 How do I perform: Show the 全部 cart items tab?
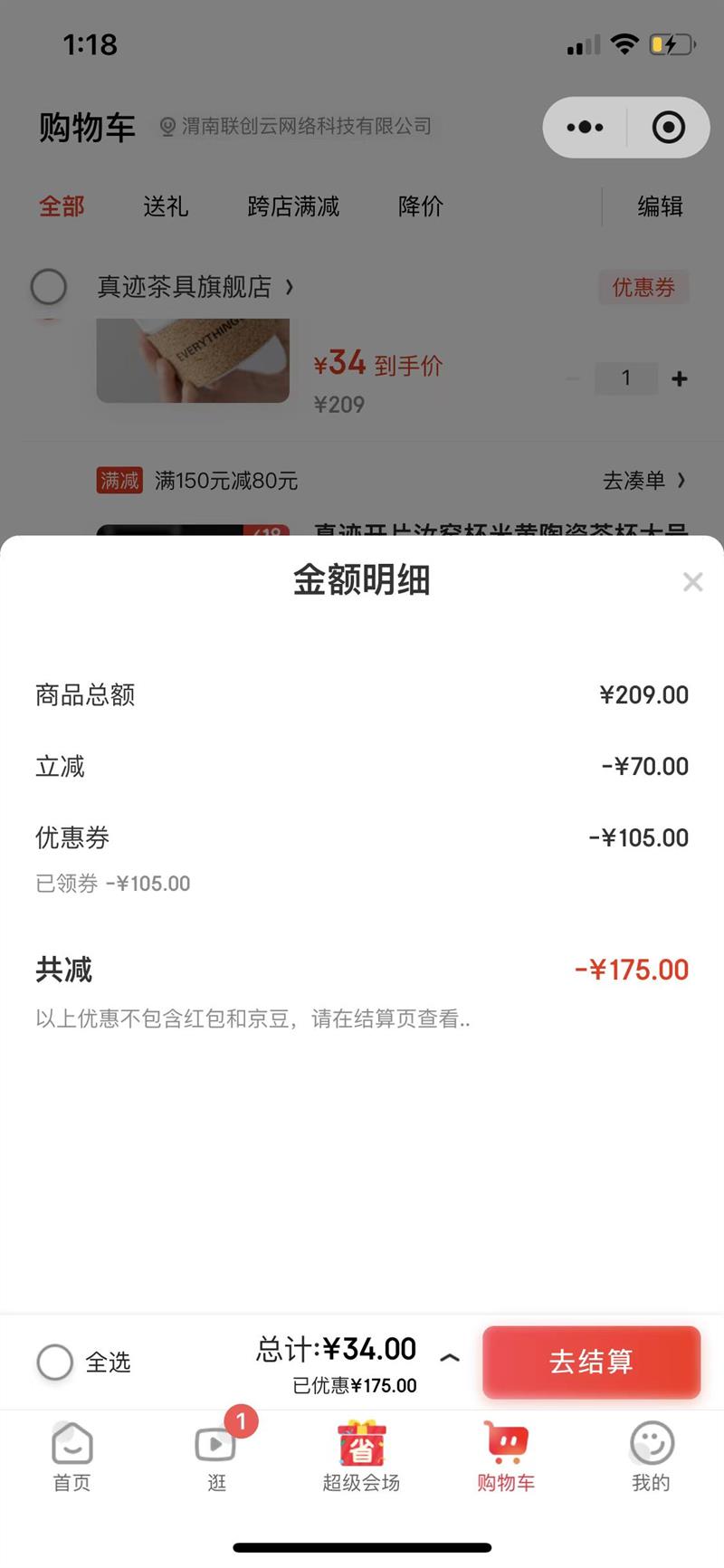(x=62, y=206)
